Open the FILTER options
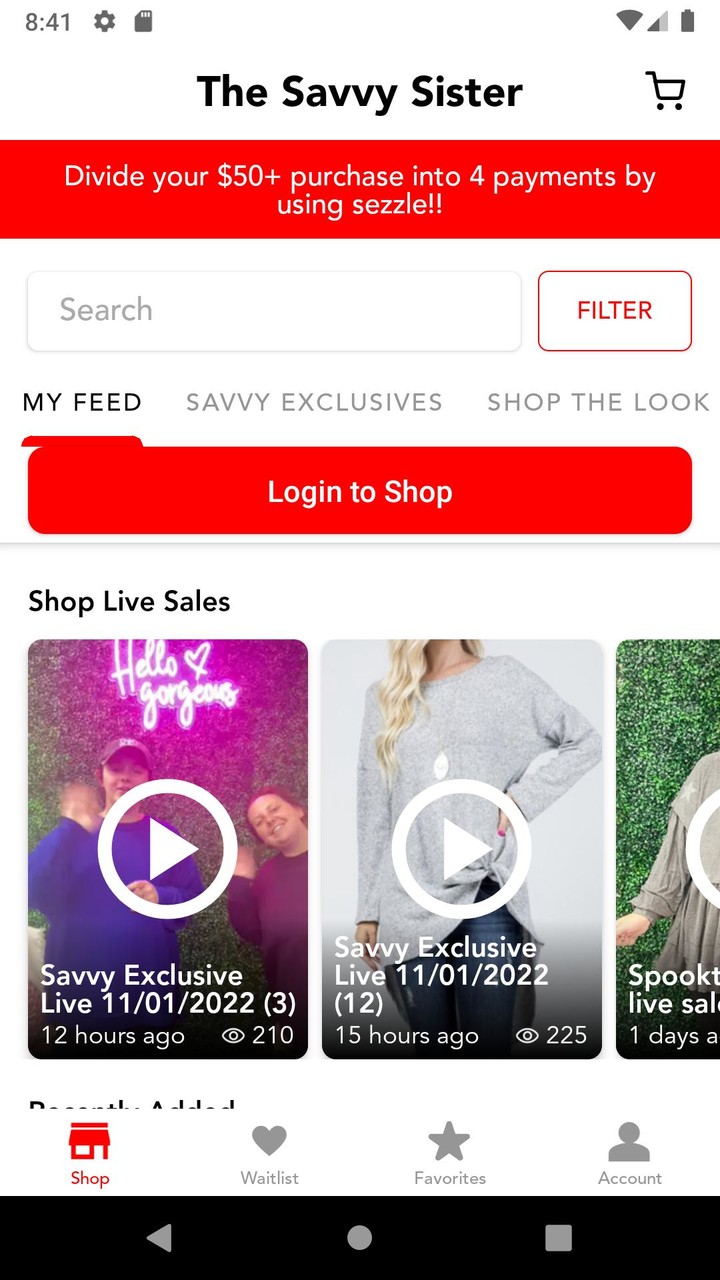 coord(614,311)
